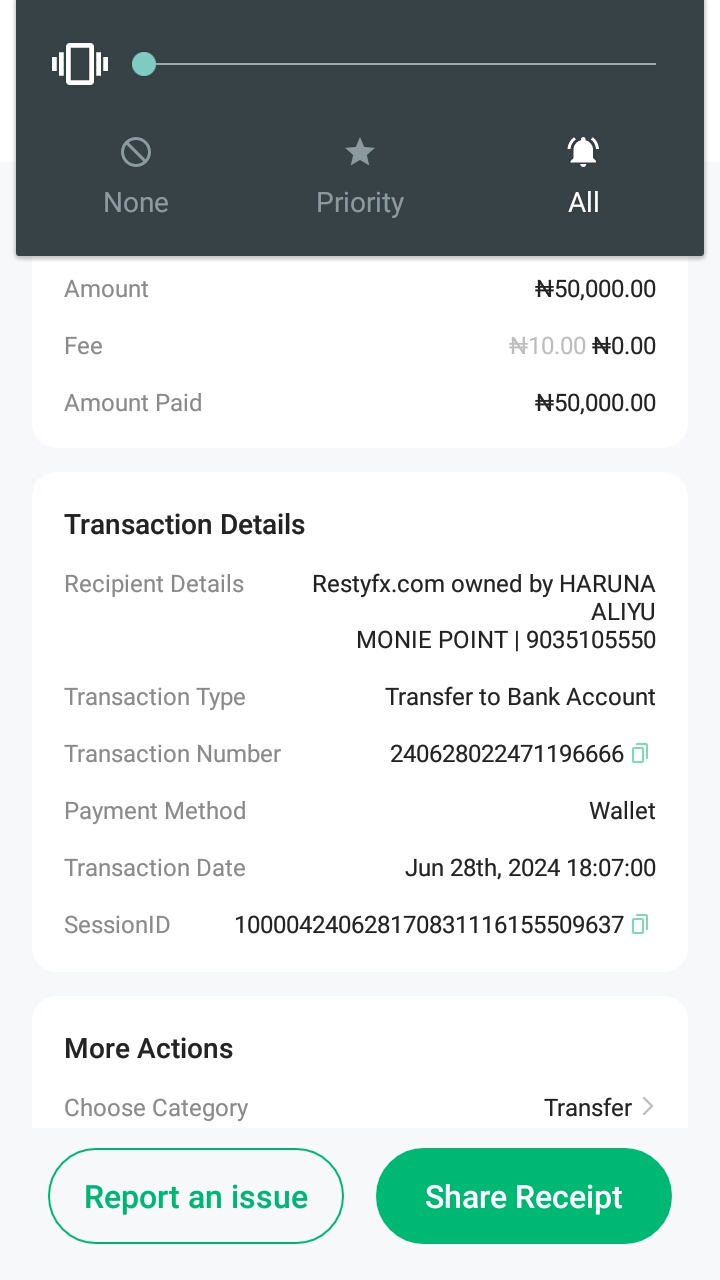This screenshot has height=1280, width=720.
Task: Tap Report an issue
Action: pos(196,1196)
